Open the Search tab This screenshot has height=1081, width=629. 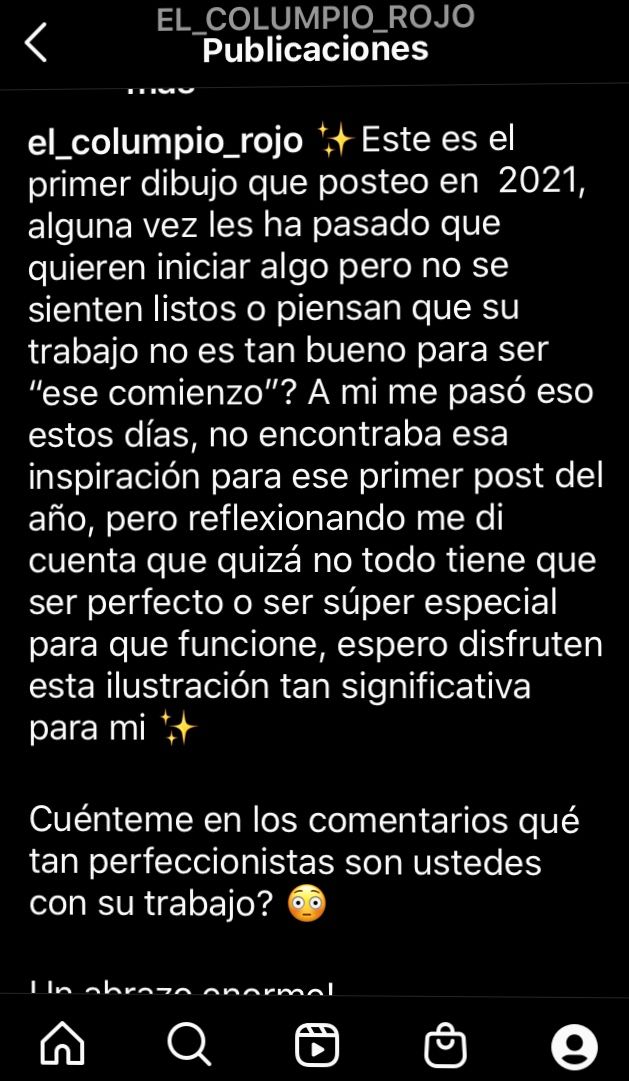(x=190, y=1044)
